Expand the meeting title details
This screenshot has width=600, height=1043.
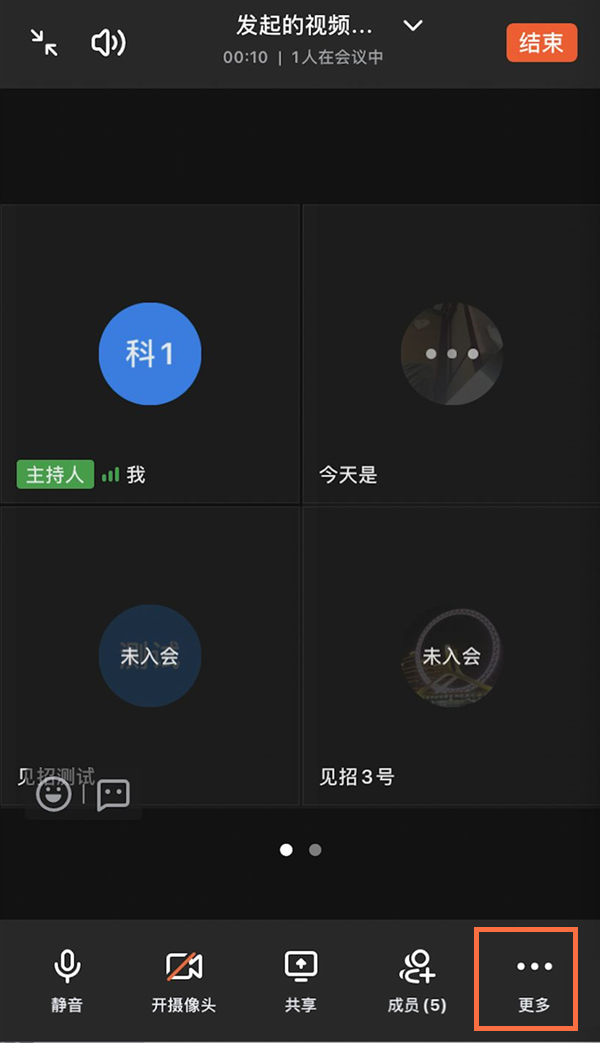pos(412,25)
